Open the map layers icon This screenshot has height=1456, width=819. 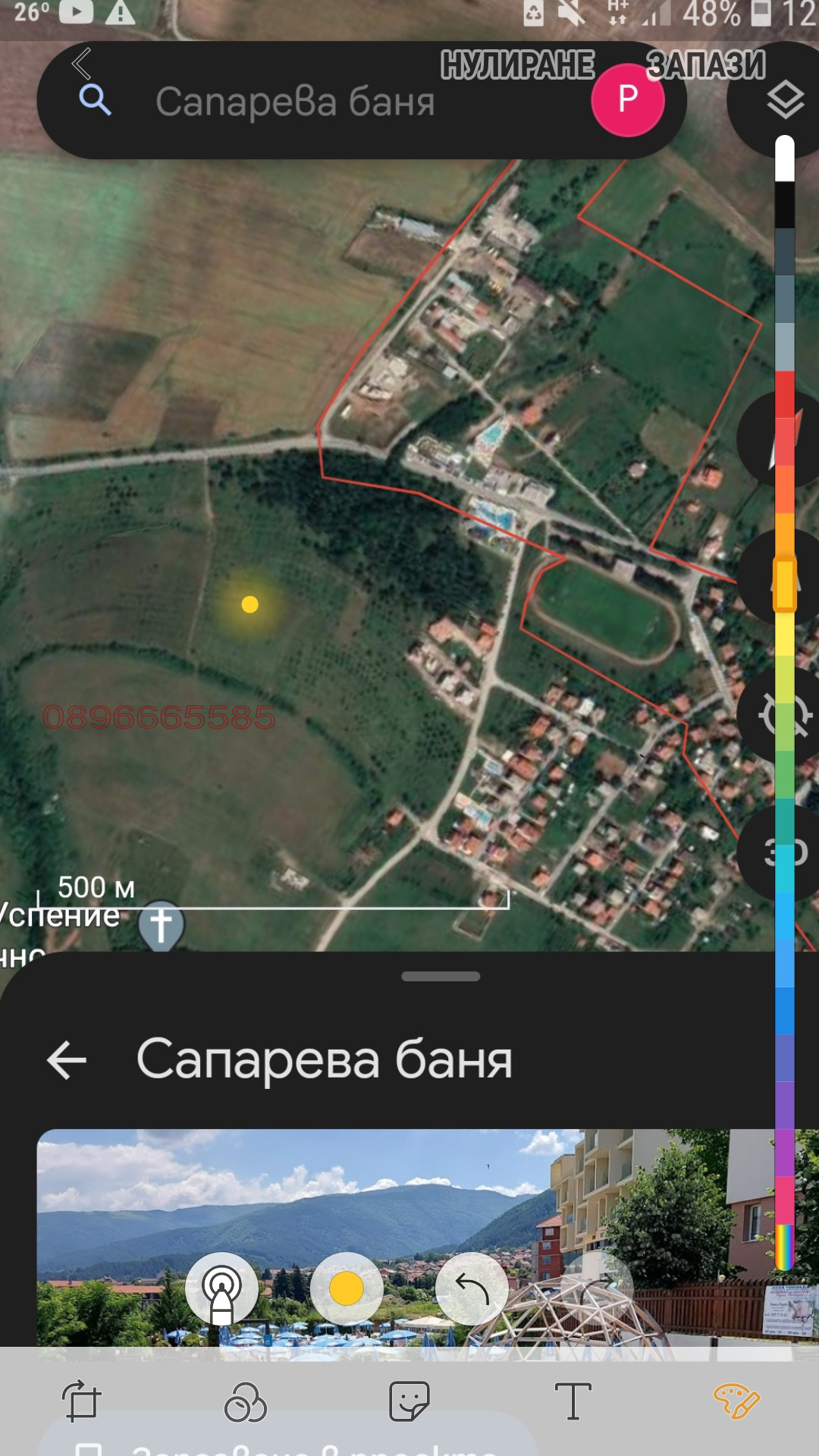click(786, 99)
